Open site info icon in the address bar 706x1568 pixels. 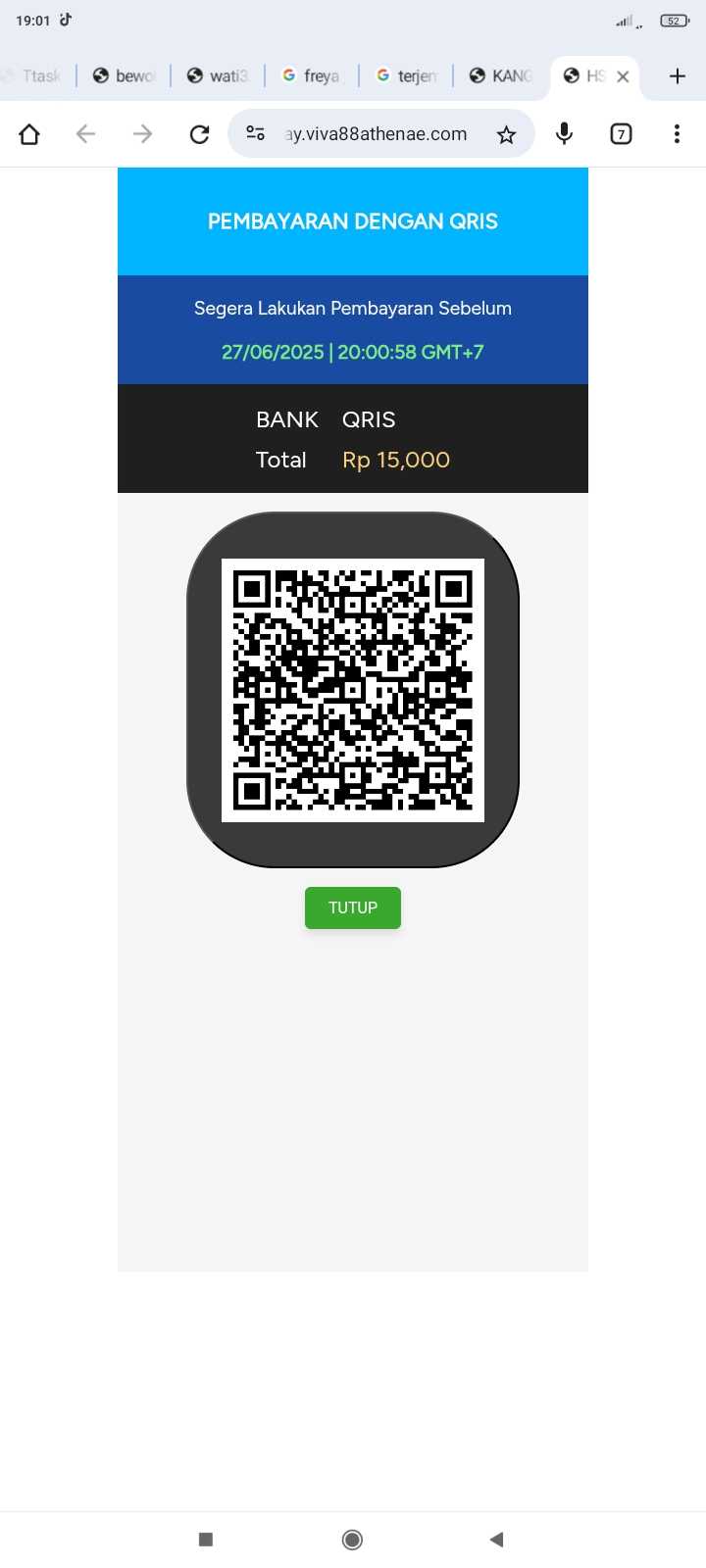coord(256,134)
